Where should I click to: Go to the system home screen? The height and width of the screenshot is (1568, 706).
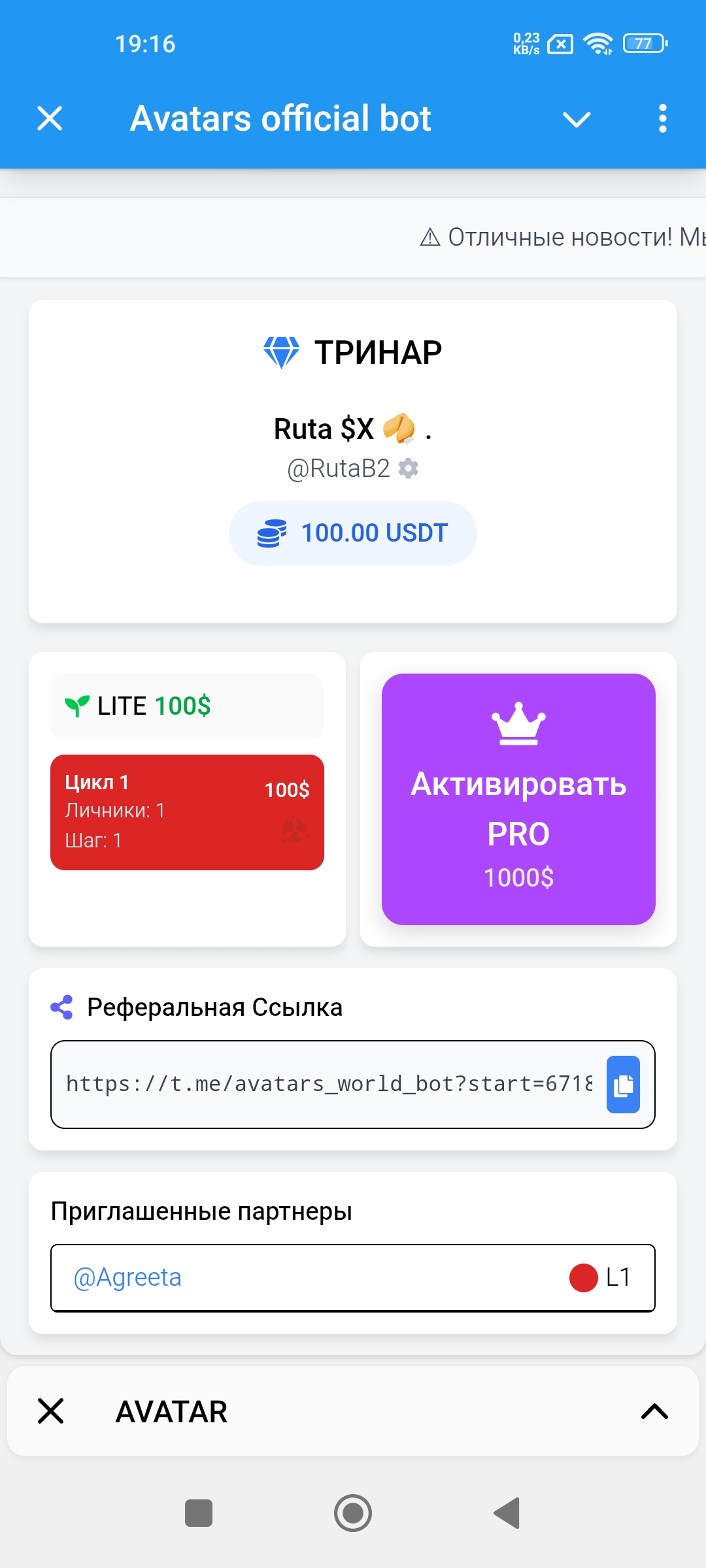tap(353, 1513)
